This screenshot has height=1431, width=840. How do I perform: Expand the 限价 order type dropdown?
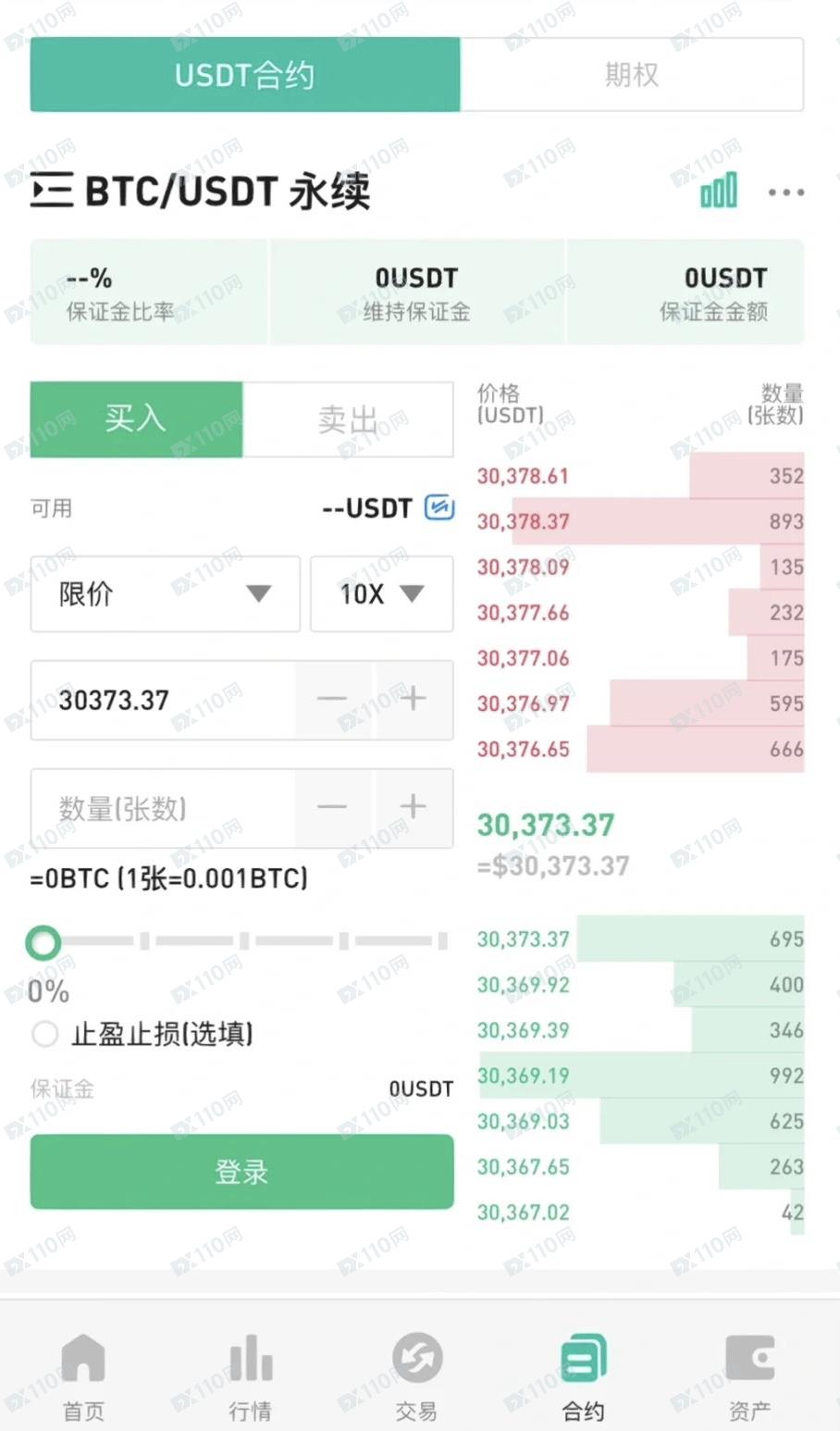tap(166, 593)
